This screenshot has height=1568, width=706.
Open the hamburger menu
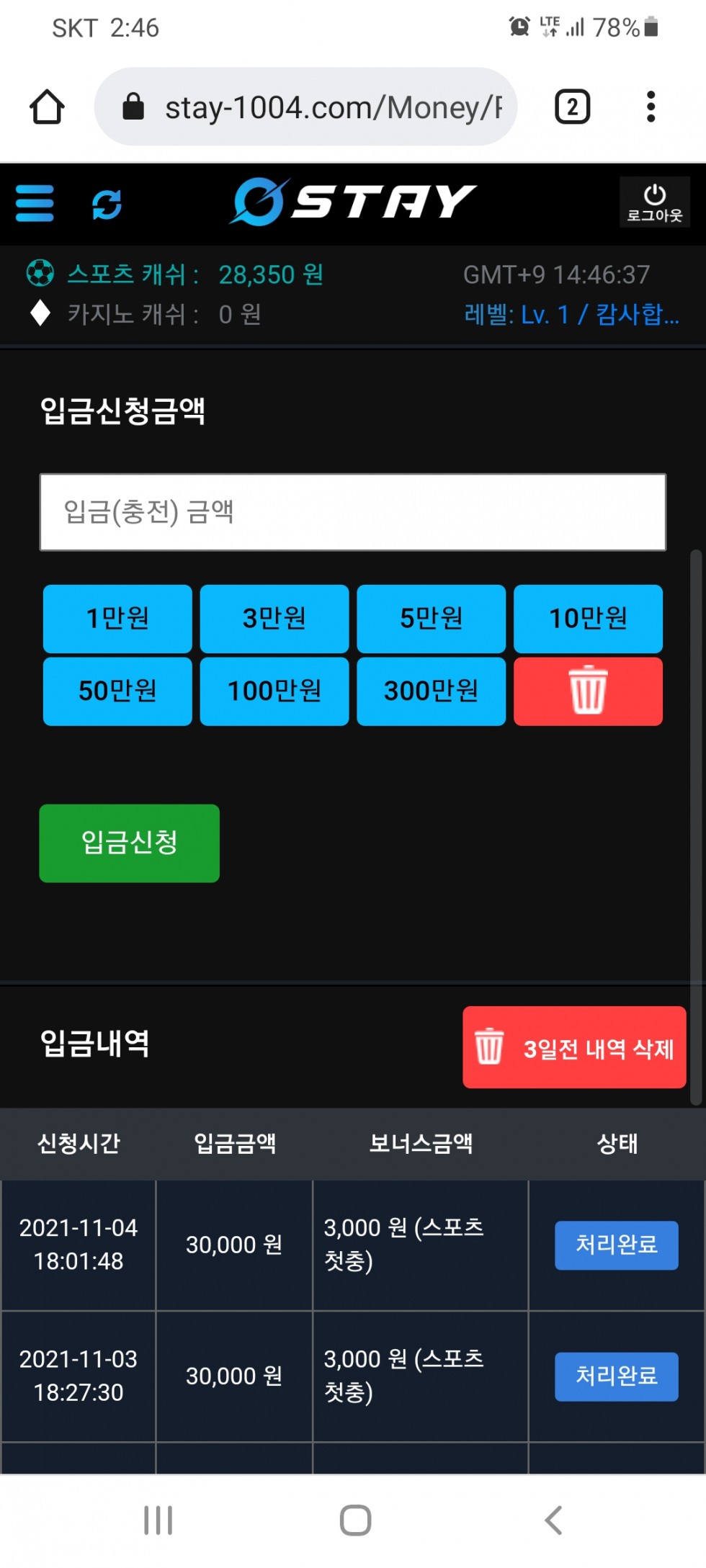[35, 203]
